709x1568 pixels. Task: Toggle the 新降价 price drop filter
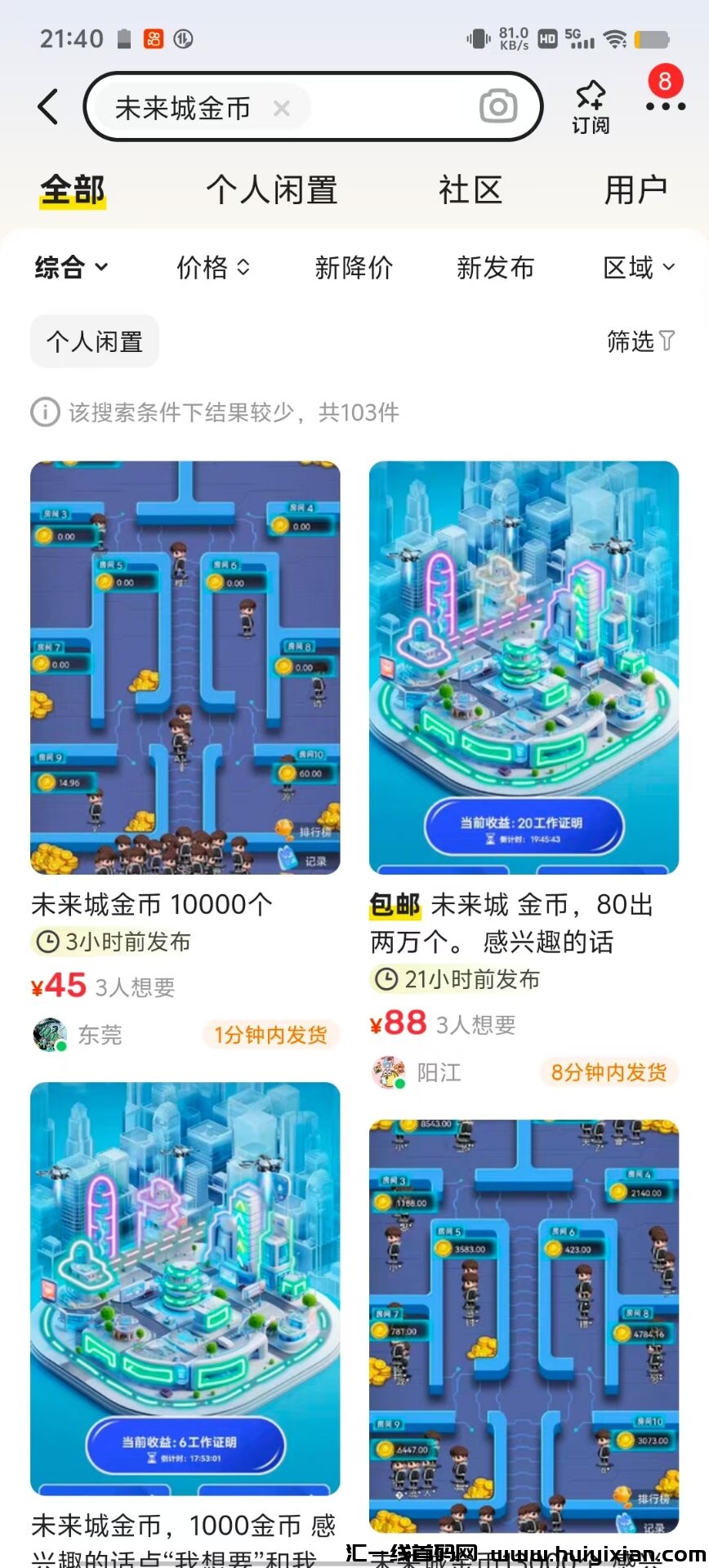(354, 267)
